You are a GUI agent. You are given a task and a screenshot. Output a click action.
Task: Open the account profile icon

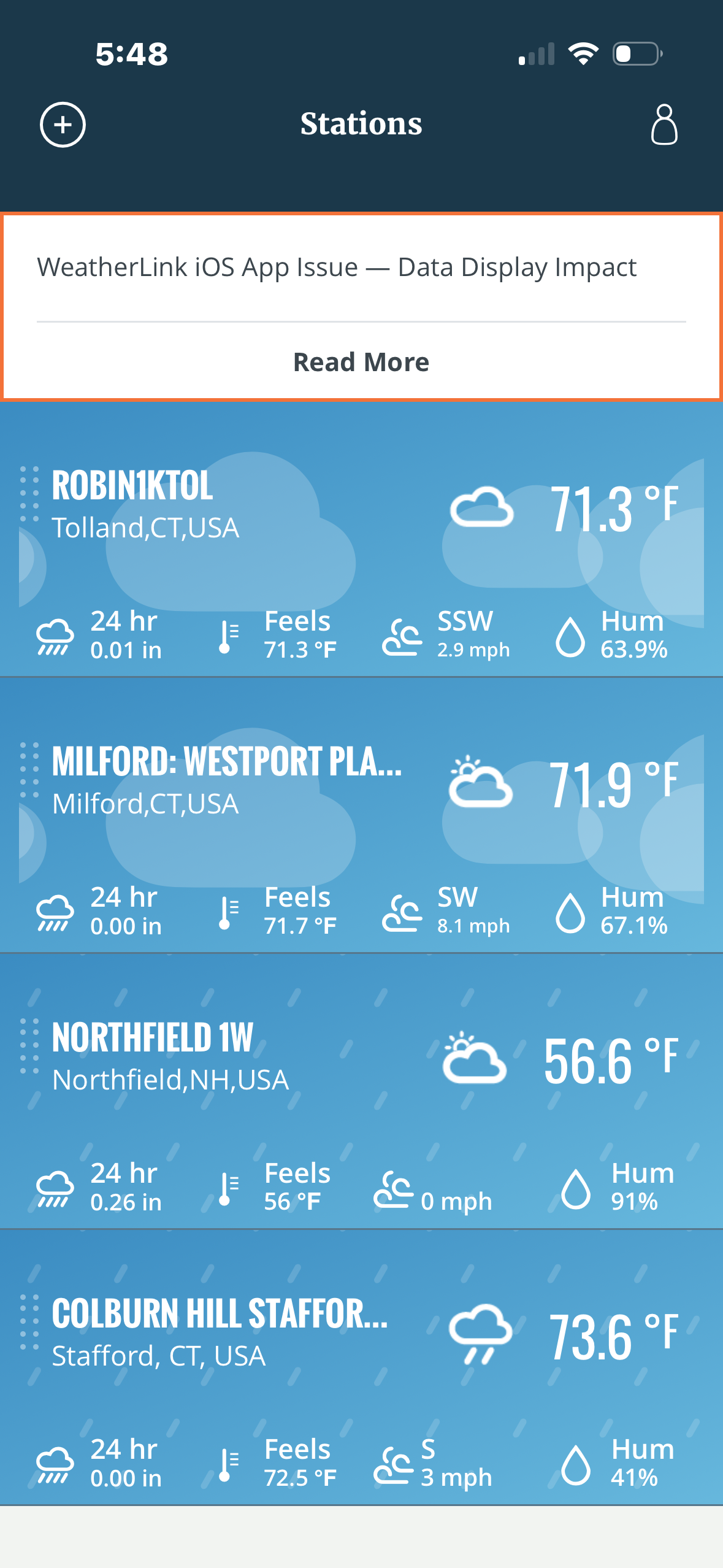(x=664, y=125)
